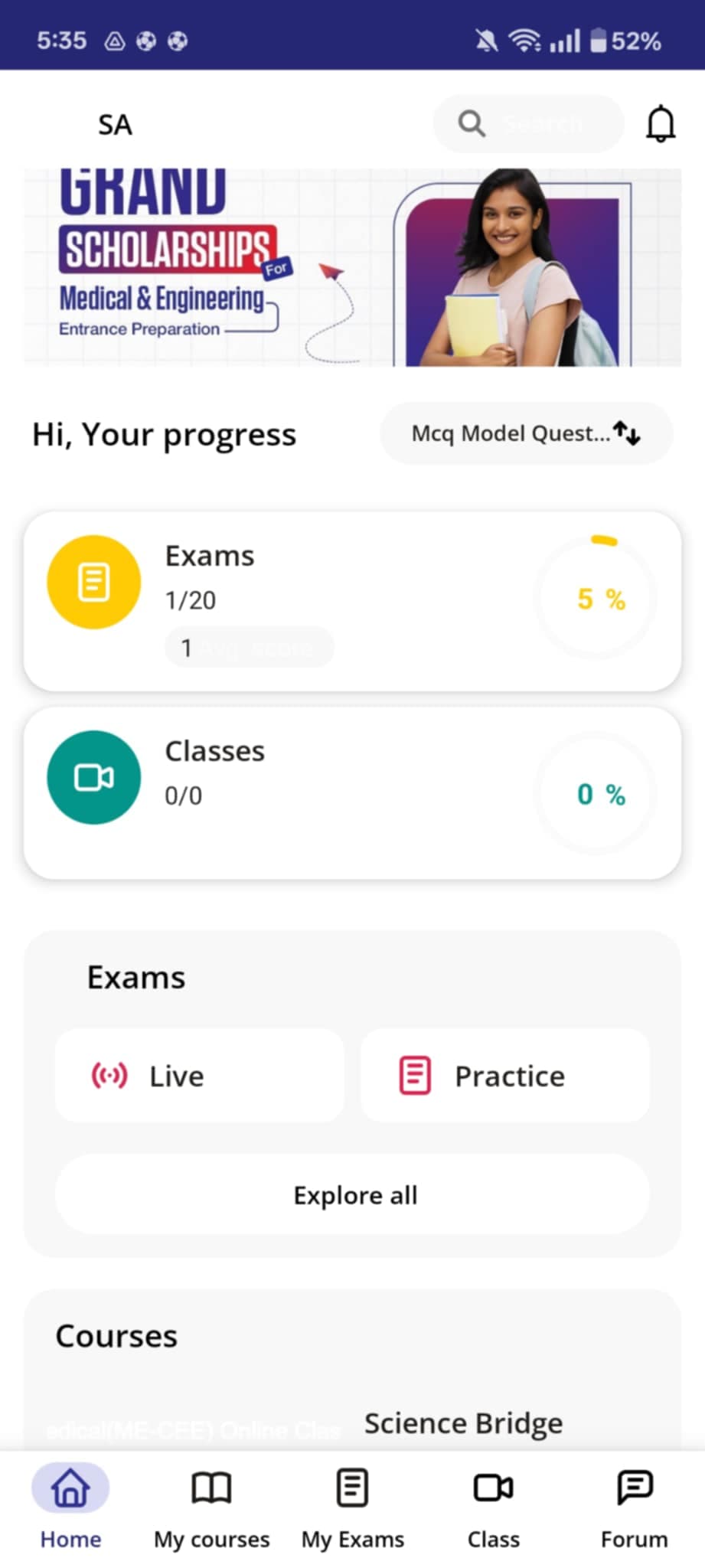Open the Science Bridge course
The height and width of the screenshot is (1568, 705).
click(x=463, y=1423)
